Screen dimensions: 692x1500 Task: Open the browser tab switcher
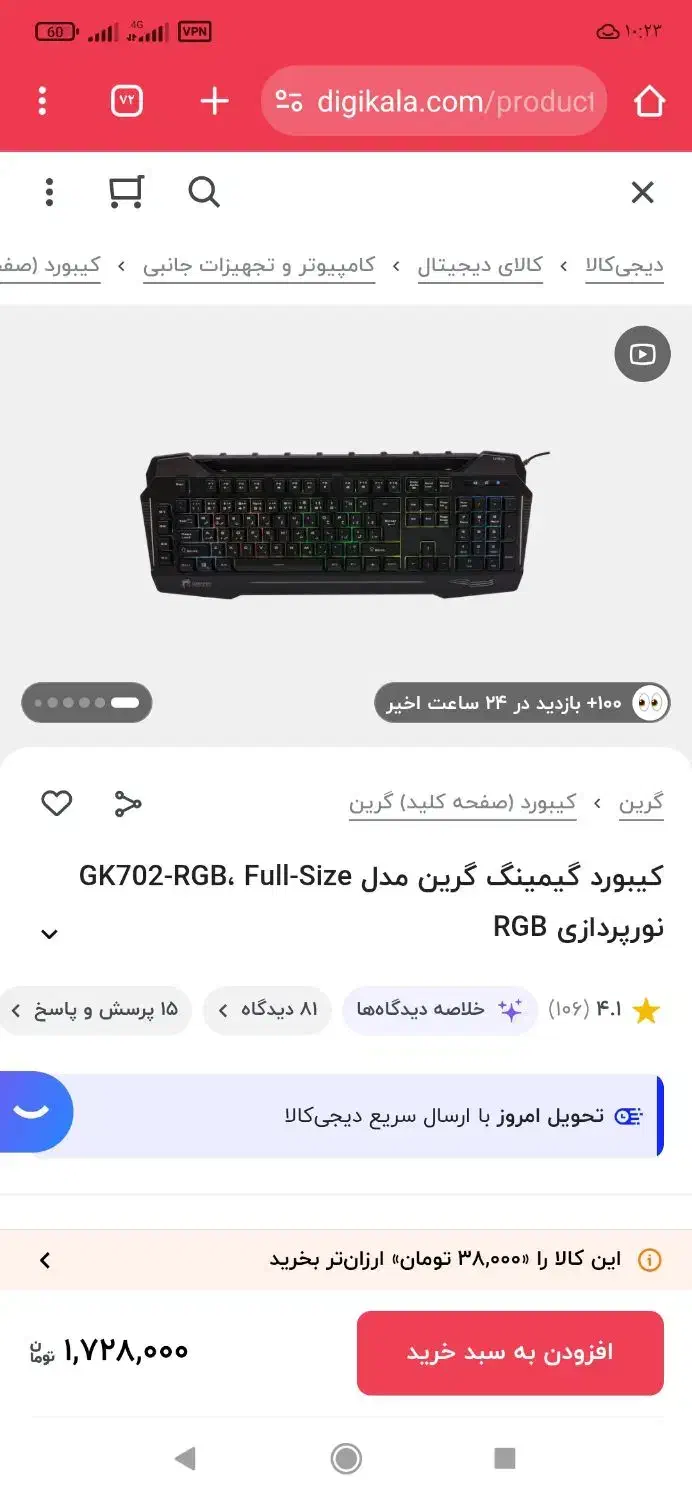point(127,101)
